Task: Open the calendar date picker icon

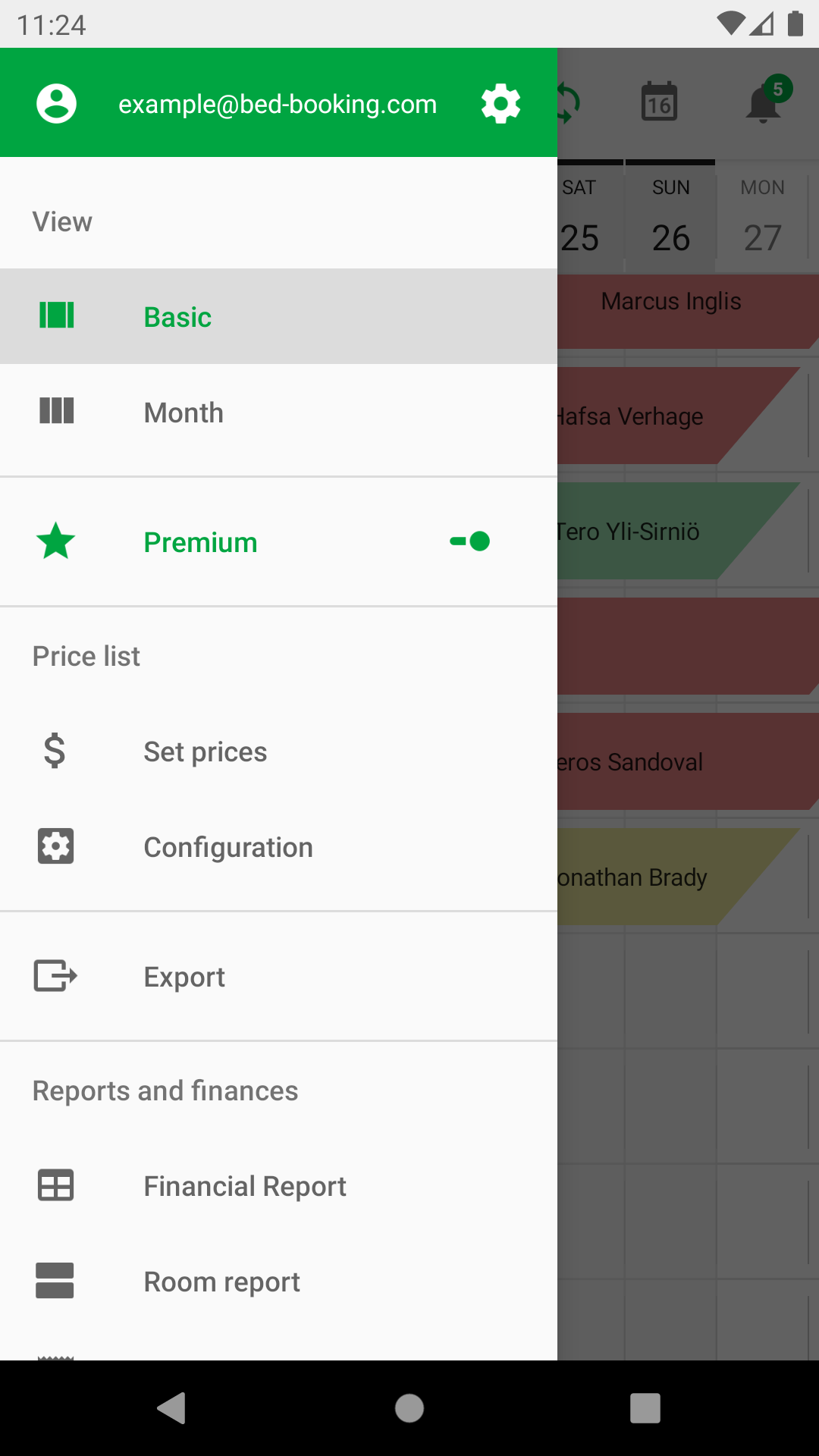Action: coord(659,104)
